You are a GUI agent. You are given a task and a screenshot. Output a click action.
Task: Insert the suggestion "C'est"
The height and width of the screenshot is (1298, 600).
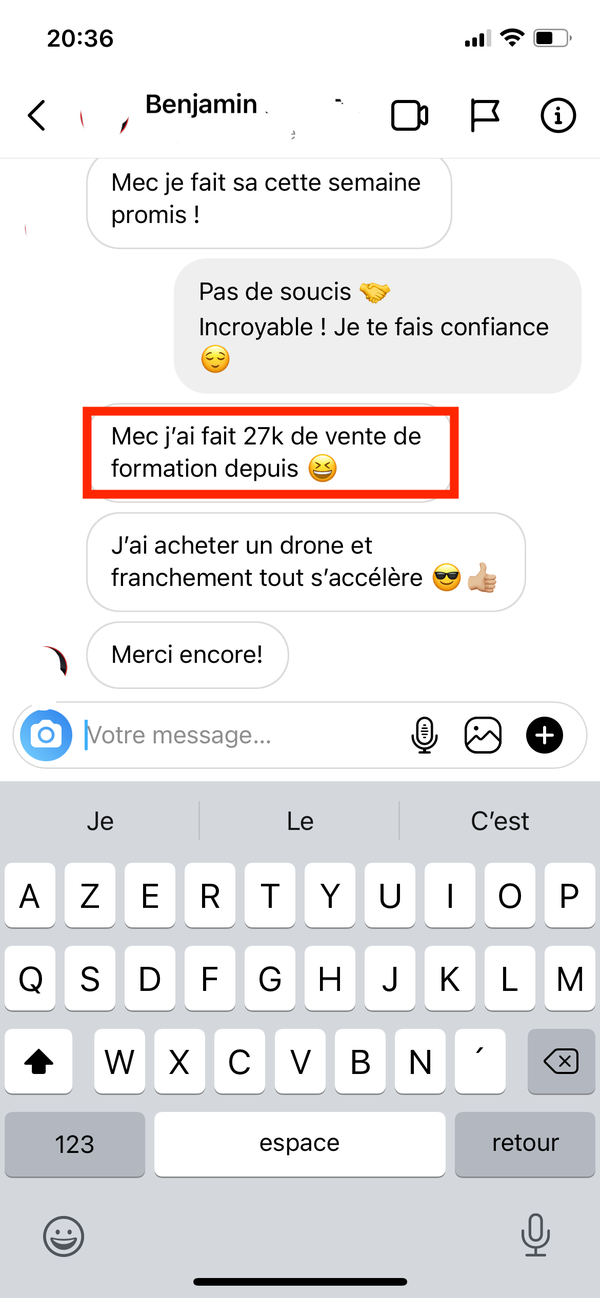click(500, 821)
